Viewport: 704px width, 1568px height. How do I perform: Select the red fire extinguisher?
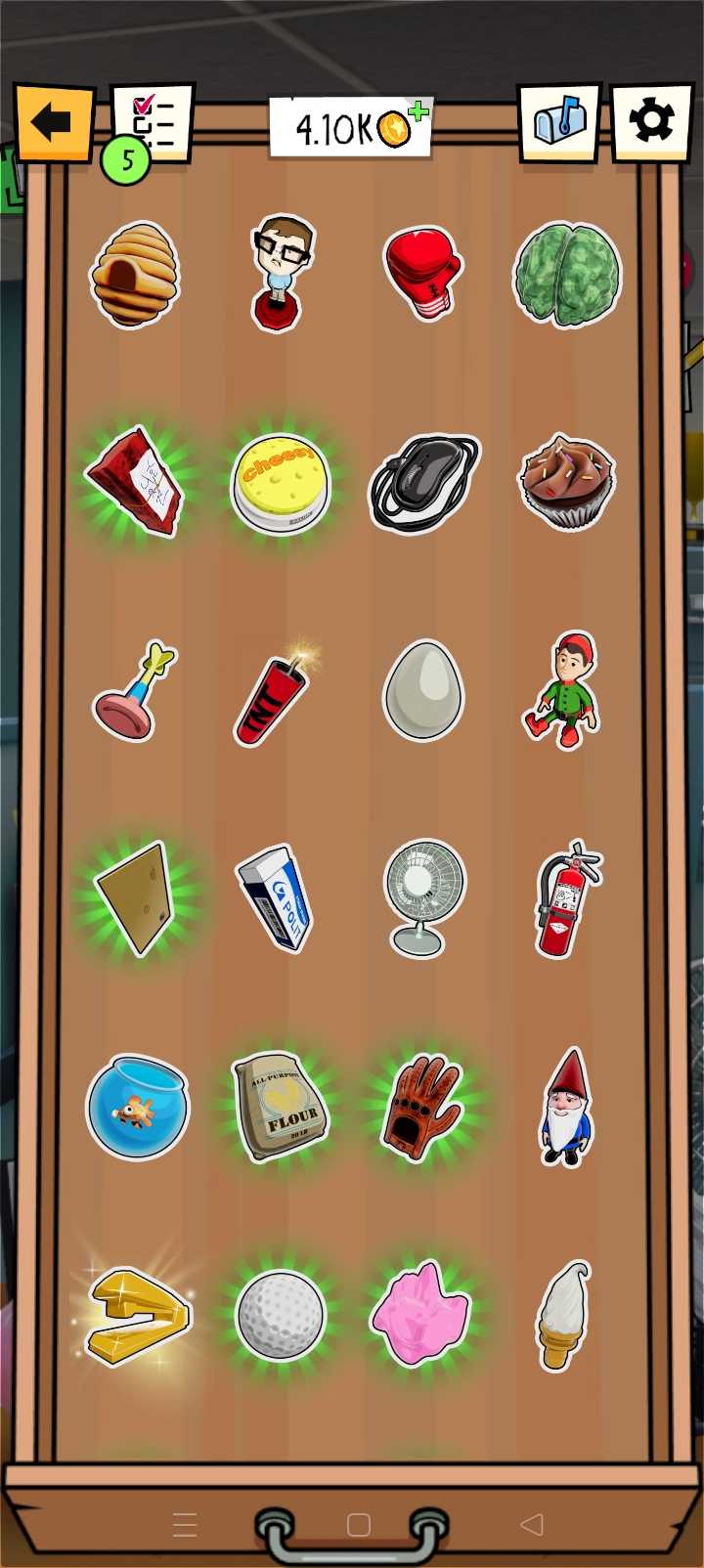564,899
